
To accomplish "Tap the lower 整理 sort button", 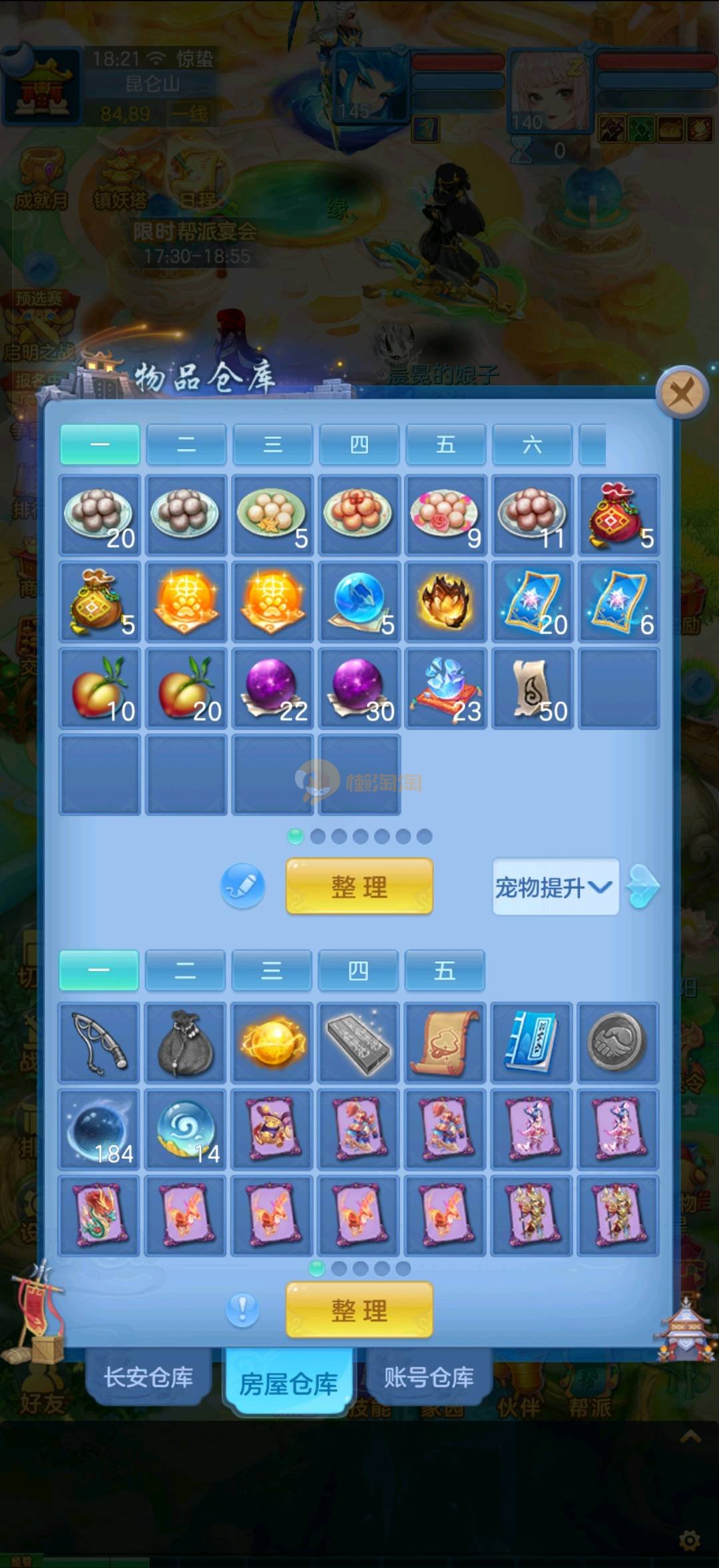I will [359, 1310].
